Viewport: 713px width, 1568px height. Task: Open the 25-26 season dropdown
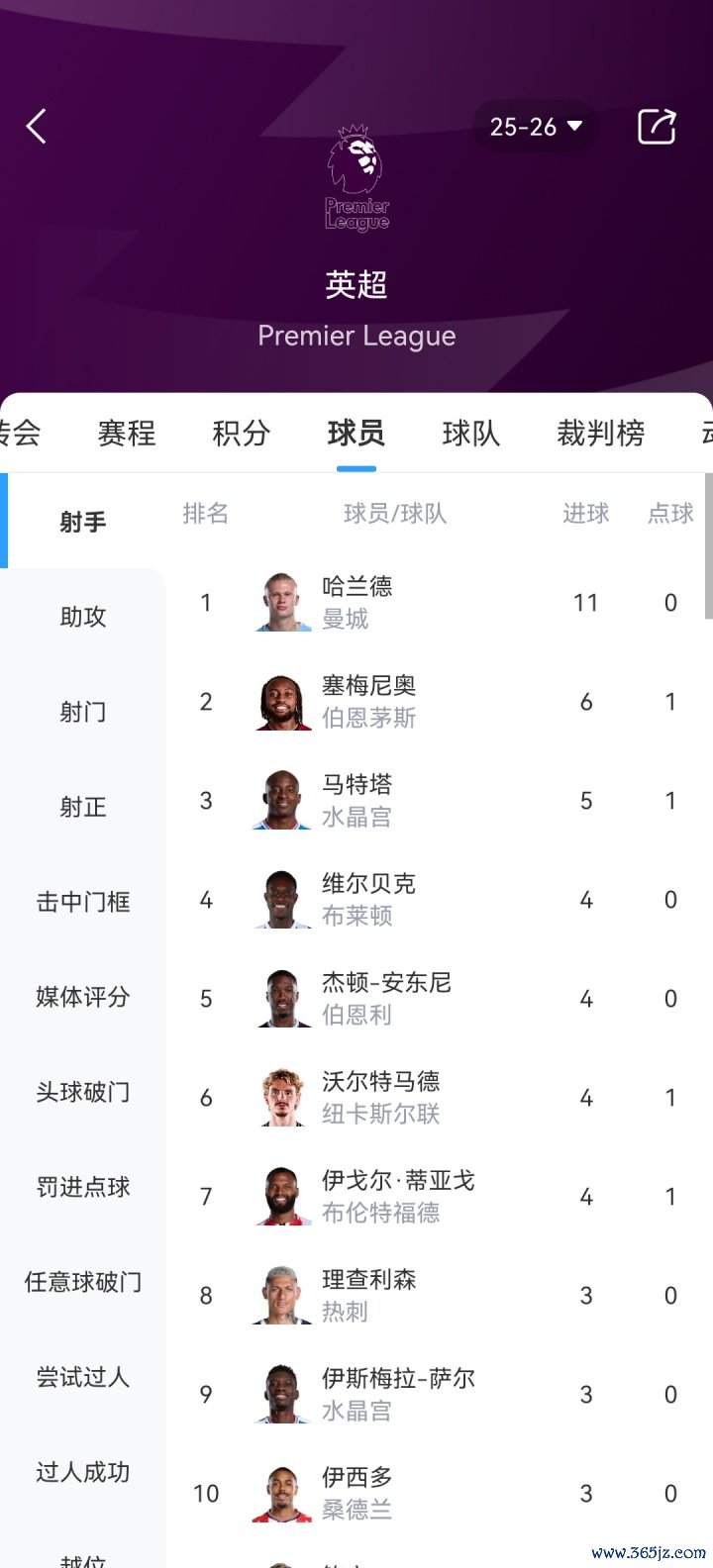(x=536, y=127)
